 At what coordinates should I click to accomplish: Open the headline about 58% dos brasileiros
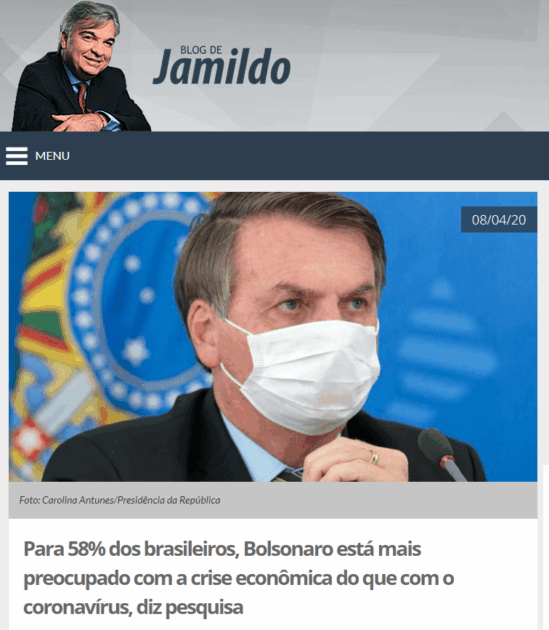pos(239,578)
